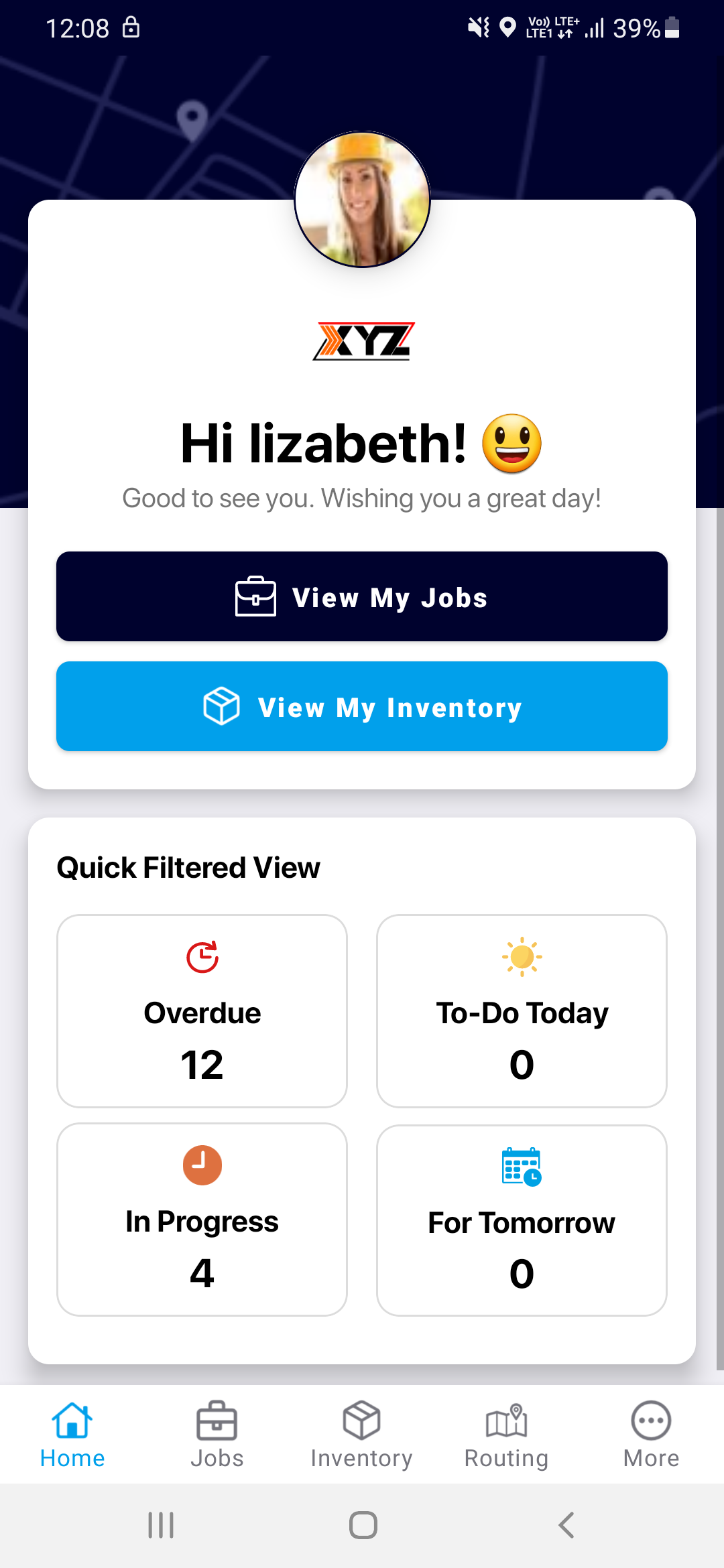Go to the Inventory tab
Image resolution: width=724 pixels, height=1568 pixels.
point(361,1434)
